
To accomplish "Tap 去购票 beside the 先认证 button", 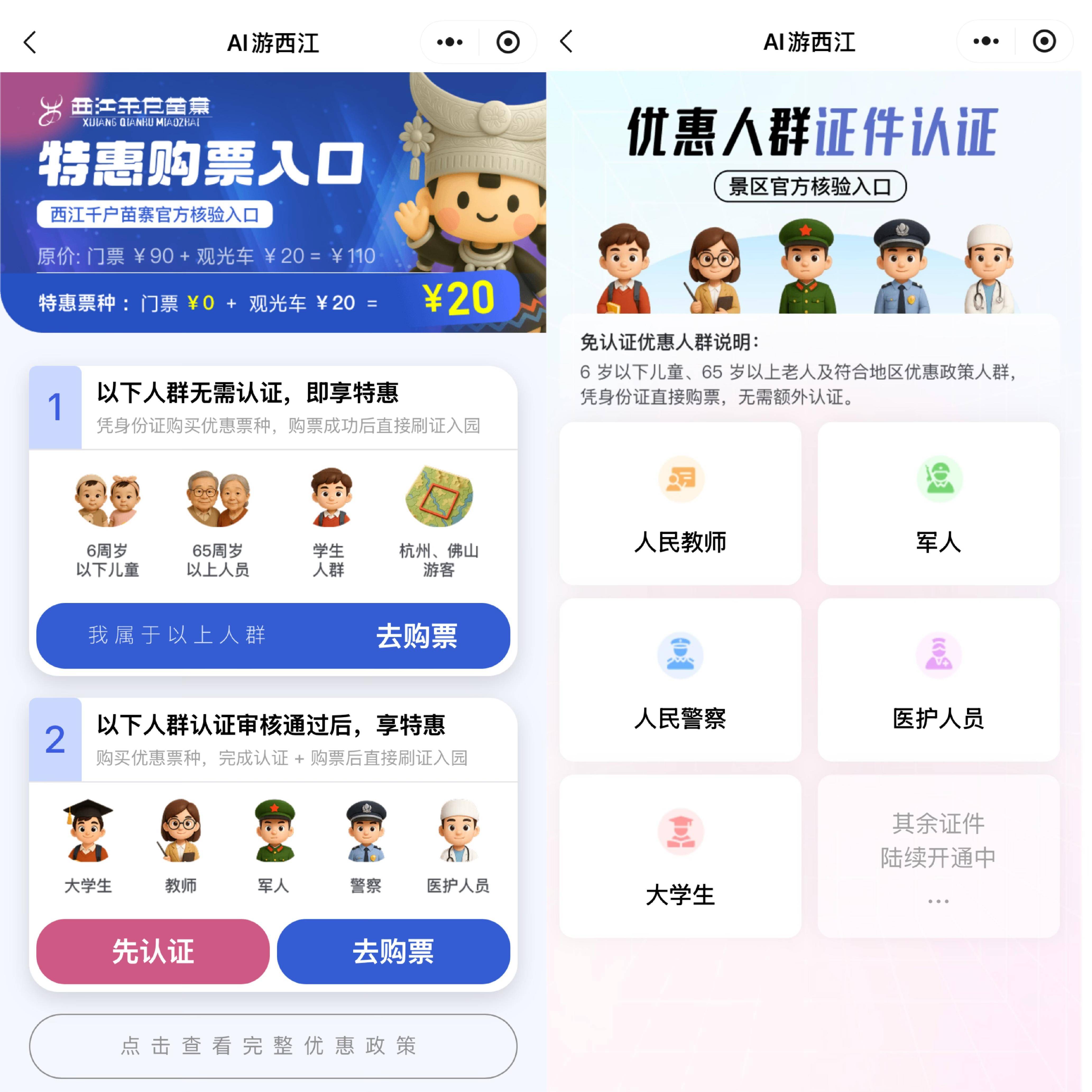I will 393,951.
